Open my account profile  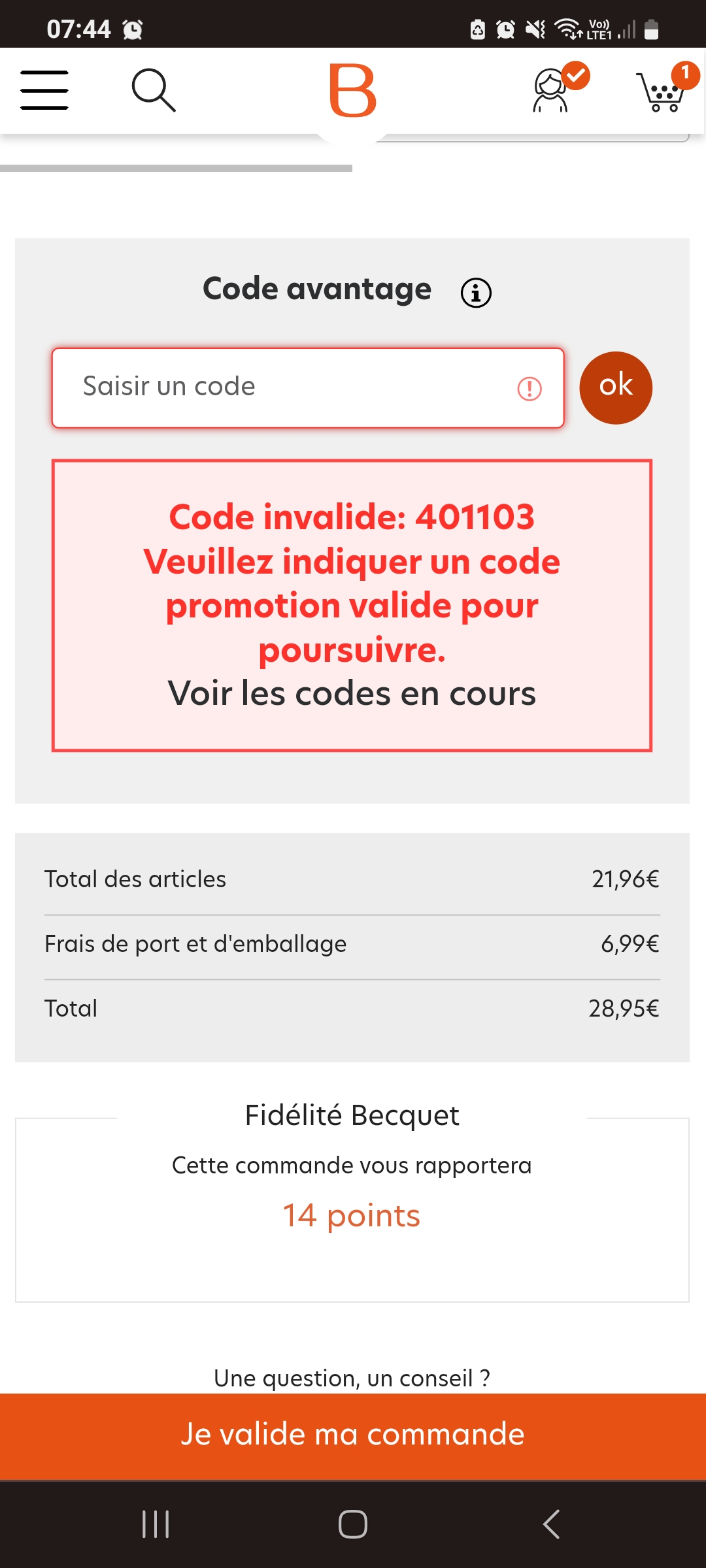551,91
